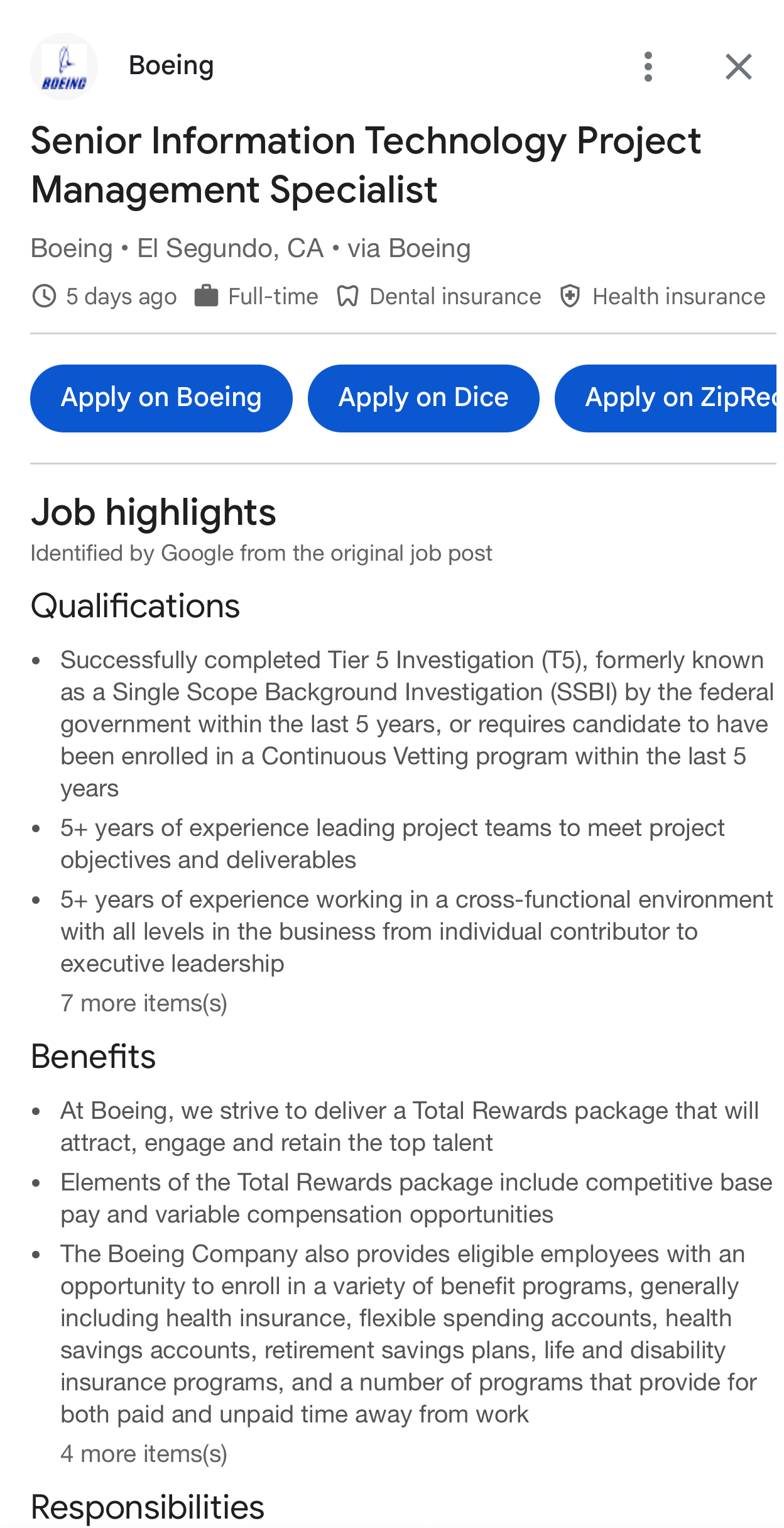Viewport: 784px width, 1528px height.
Task: Apply on ZipRecruiter
Action: [669, 398]
